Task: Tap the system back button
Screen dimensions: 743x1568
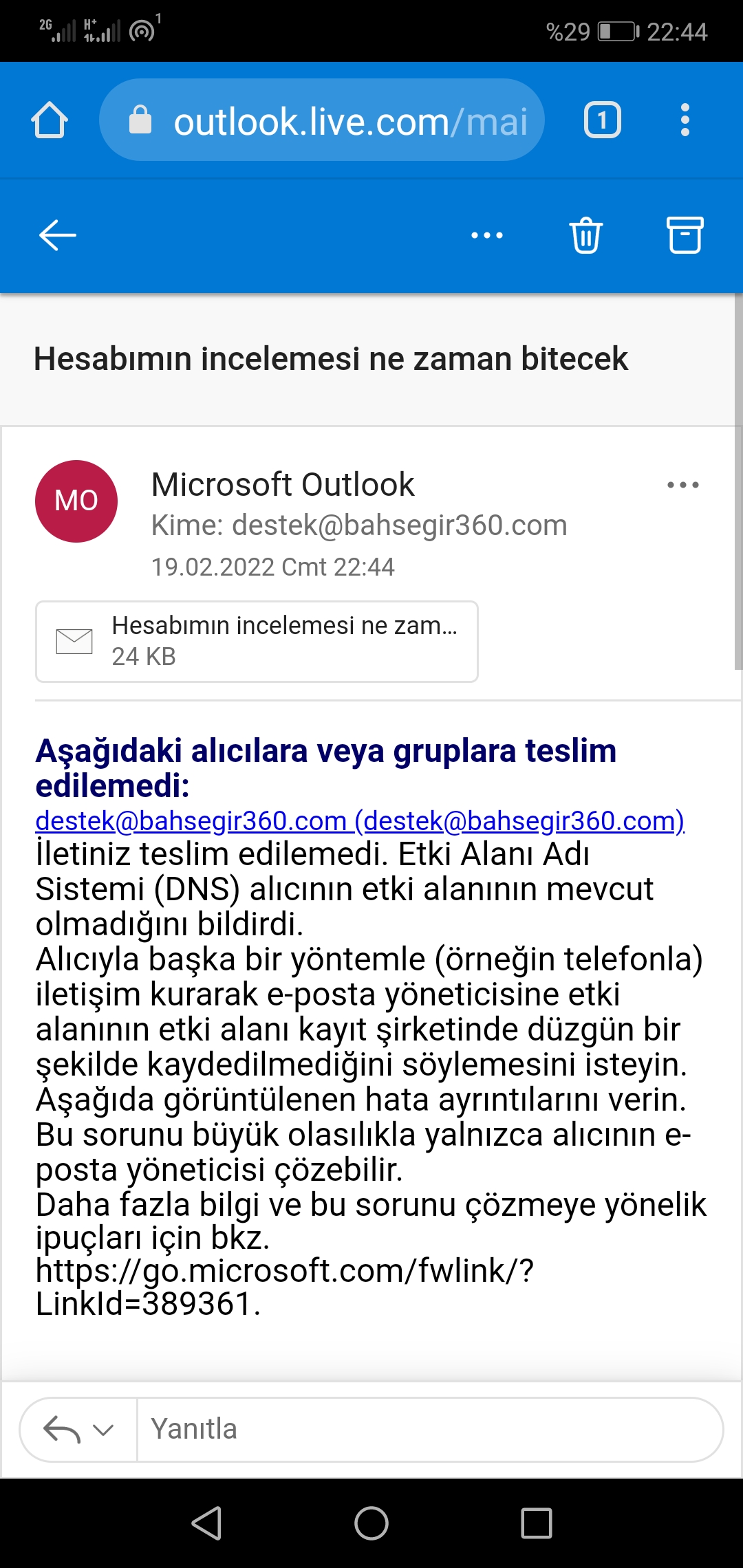Action: pos(206,1523)
